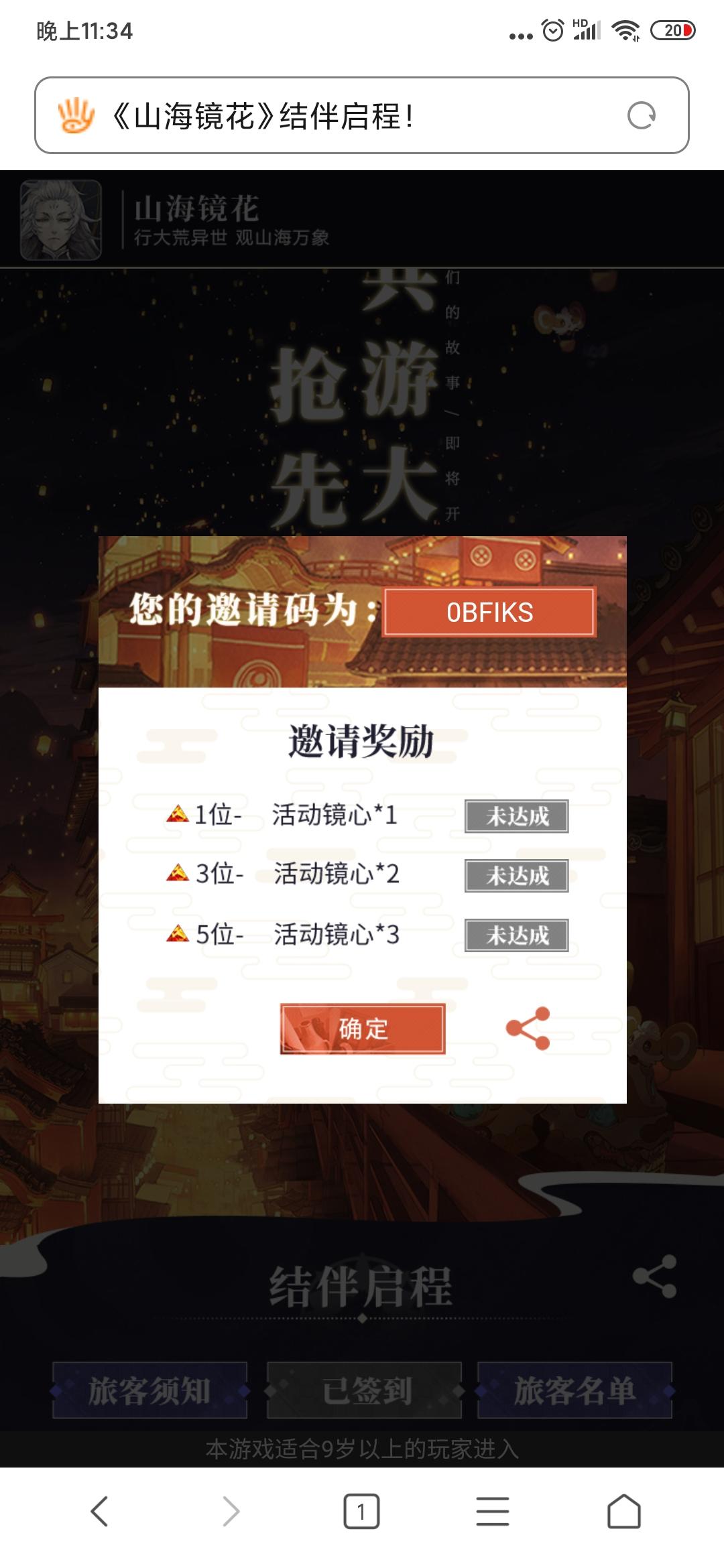Tap the refresh icon in the search bar
Image resolution: width=724 pixels, height=1568 pixels.
point(643,115)
